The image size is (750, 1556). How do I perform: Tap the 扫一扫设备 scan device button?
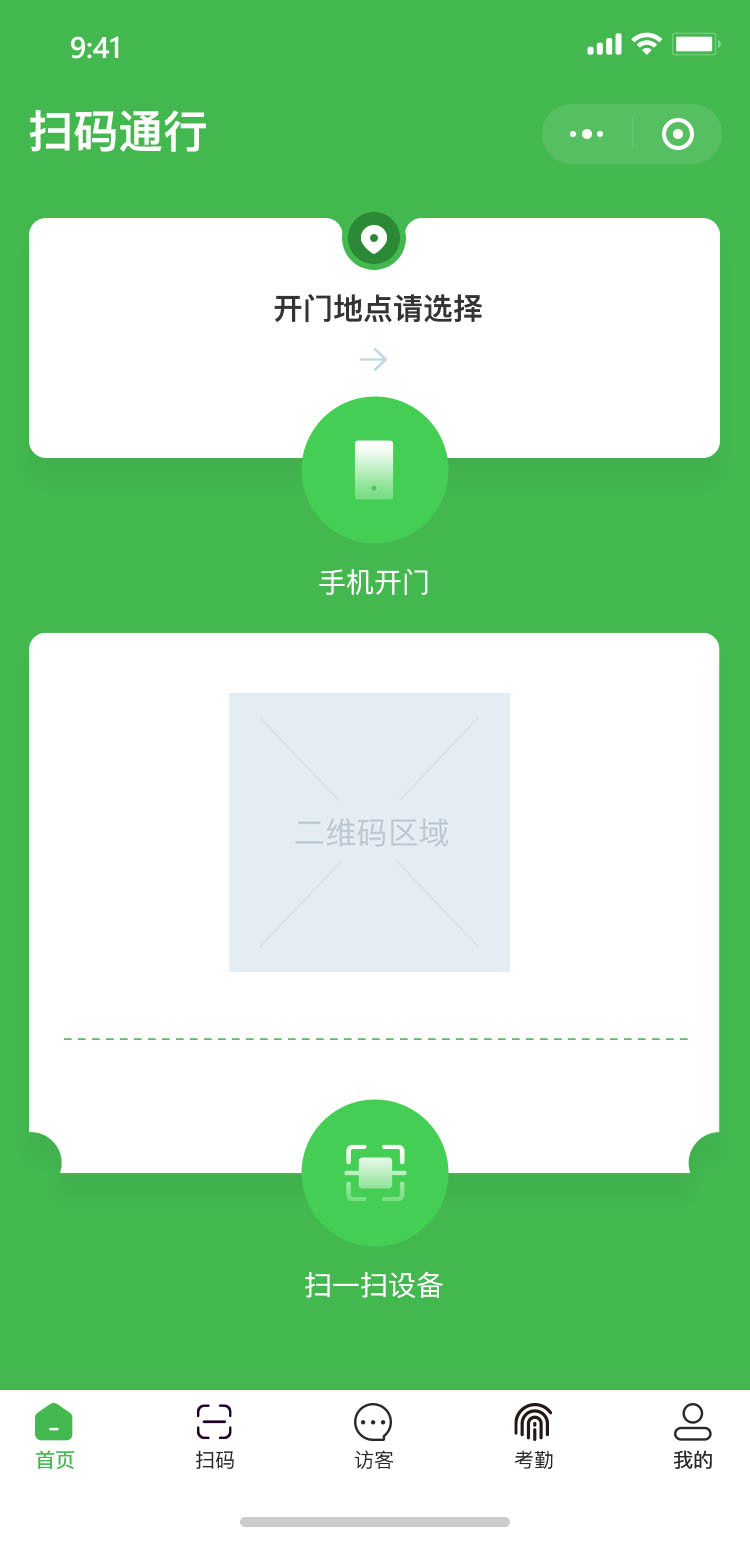coord(375,1173)
